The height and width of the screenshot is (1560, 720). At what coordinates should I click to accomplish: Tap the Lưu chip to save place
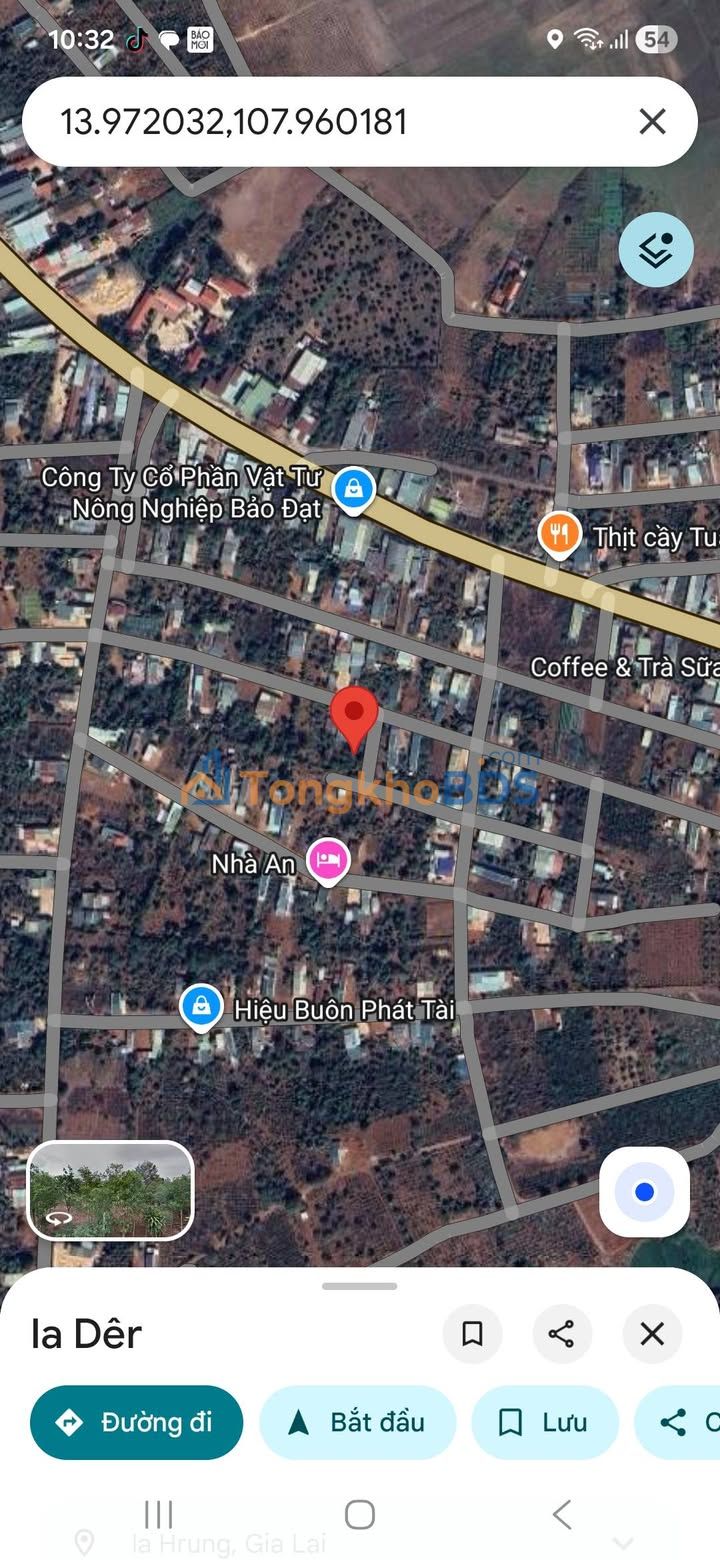[x=545, y=1422]
